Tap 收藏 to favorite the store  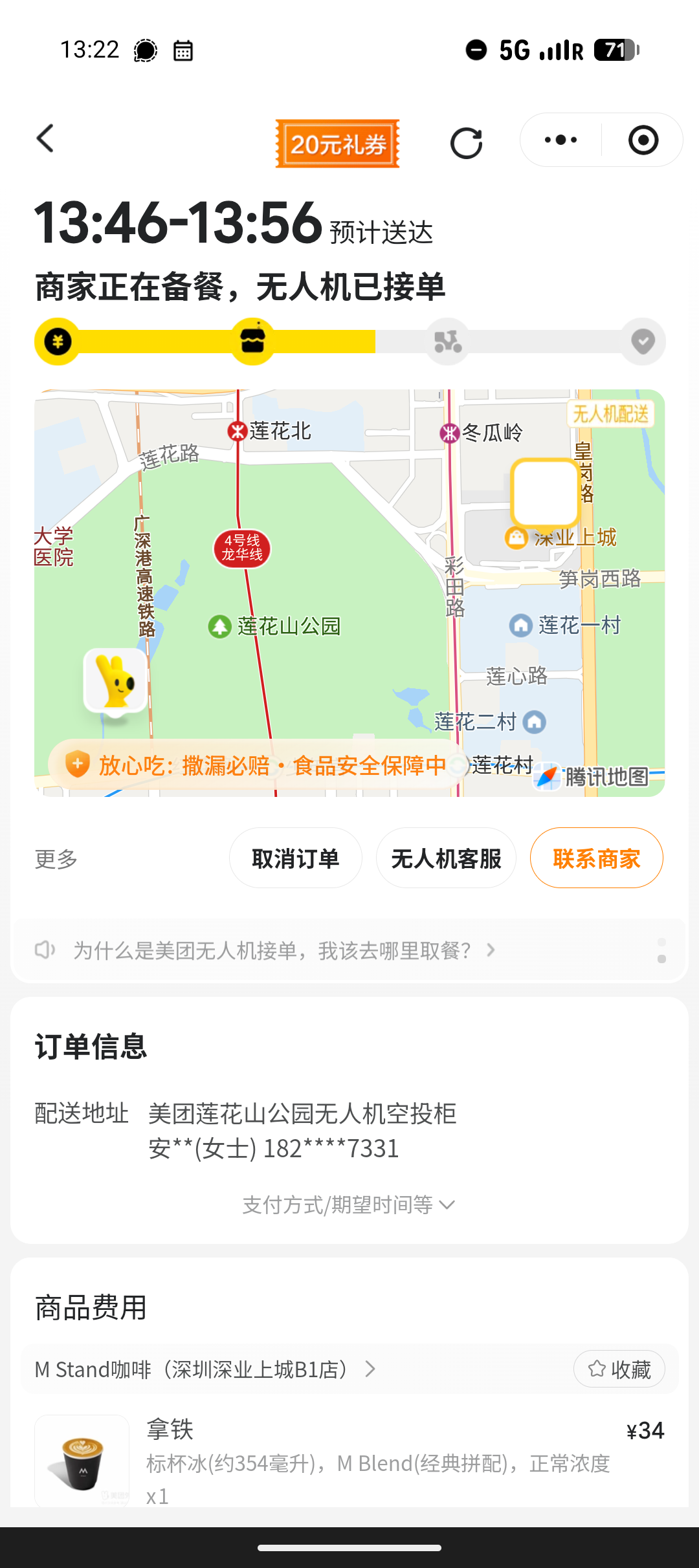[619, 1369]
